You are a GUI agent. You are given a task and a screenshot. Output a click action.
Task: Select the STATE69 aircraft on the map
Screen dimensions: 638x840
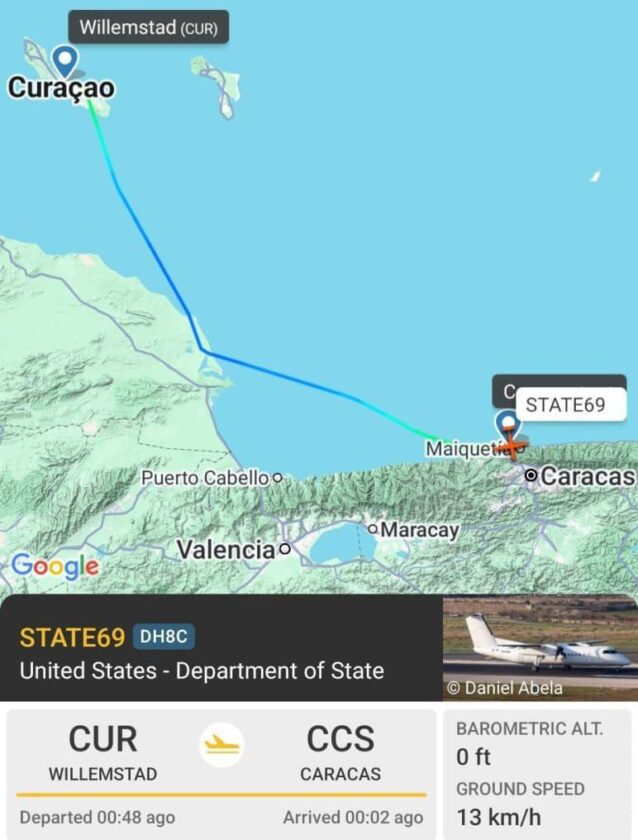point(514,443)
